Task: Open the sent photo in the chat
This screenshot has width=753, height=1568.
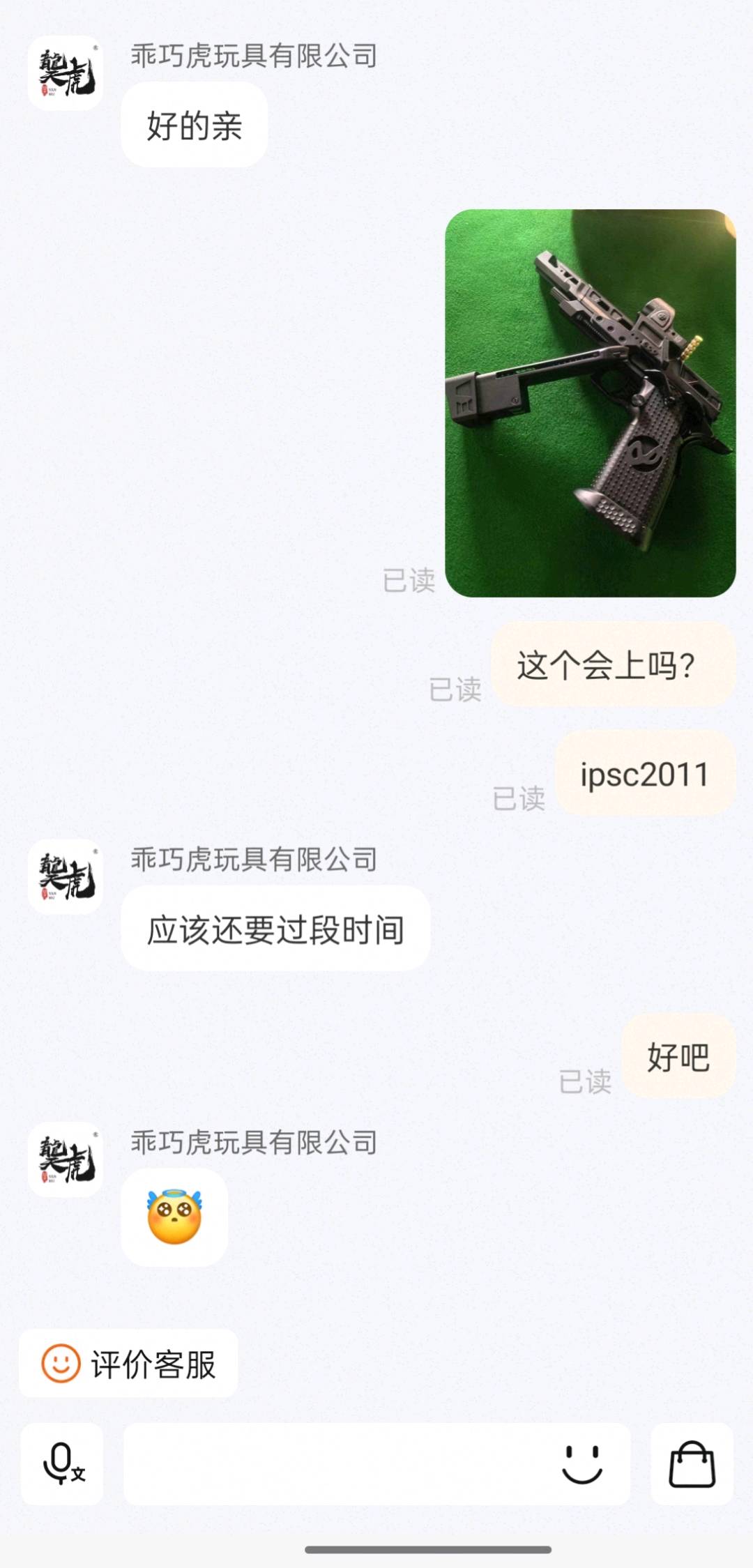Action: [590, 403]
